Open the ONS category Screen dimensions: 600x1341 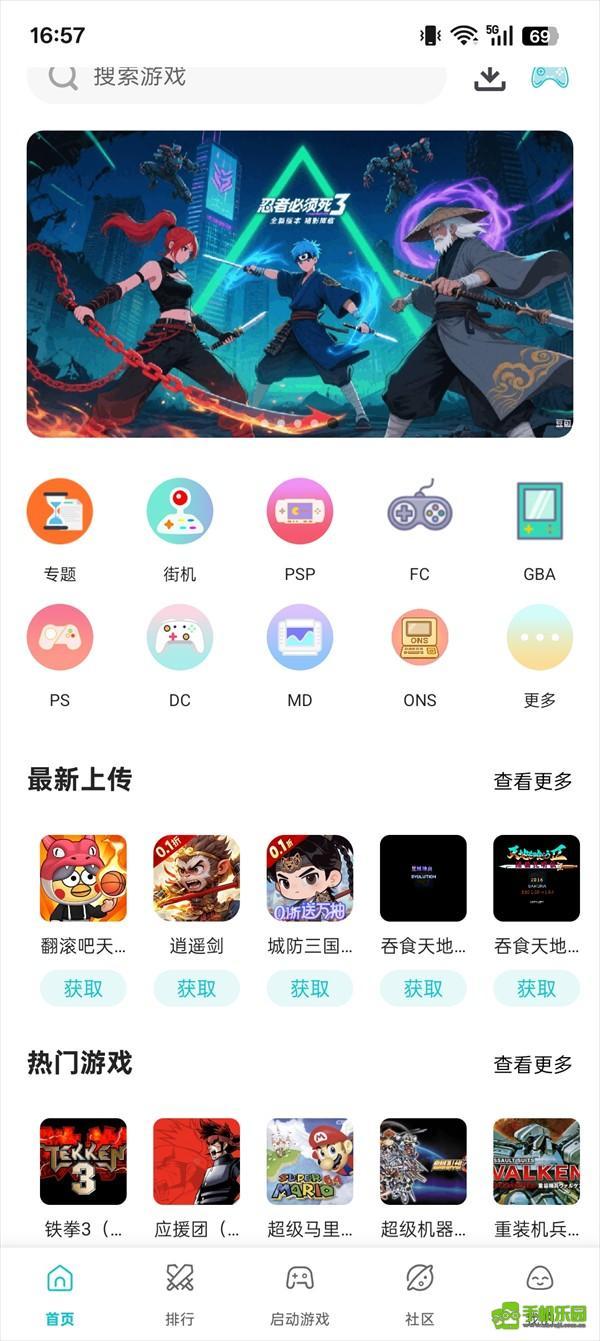point(420,638)
